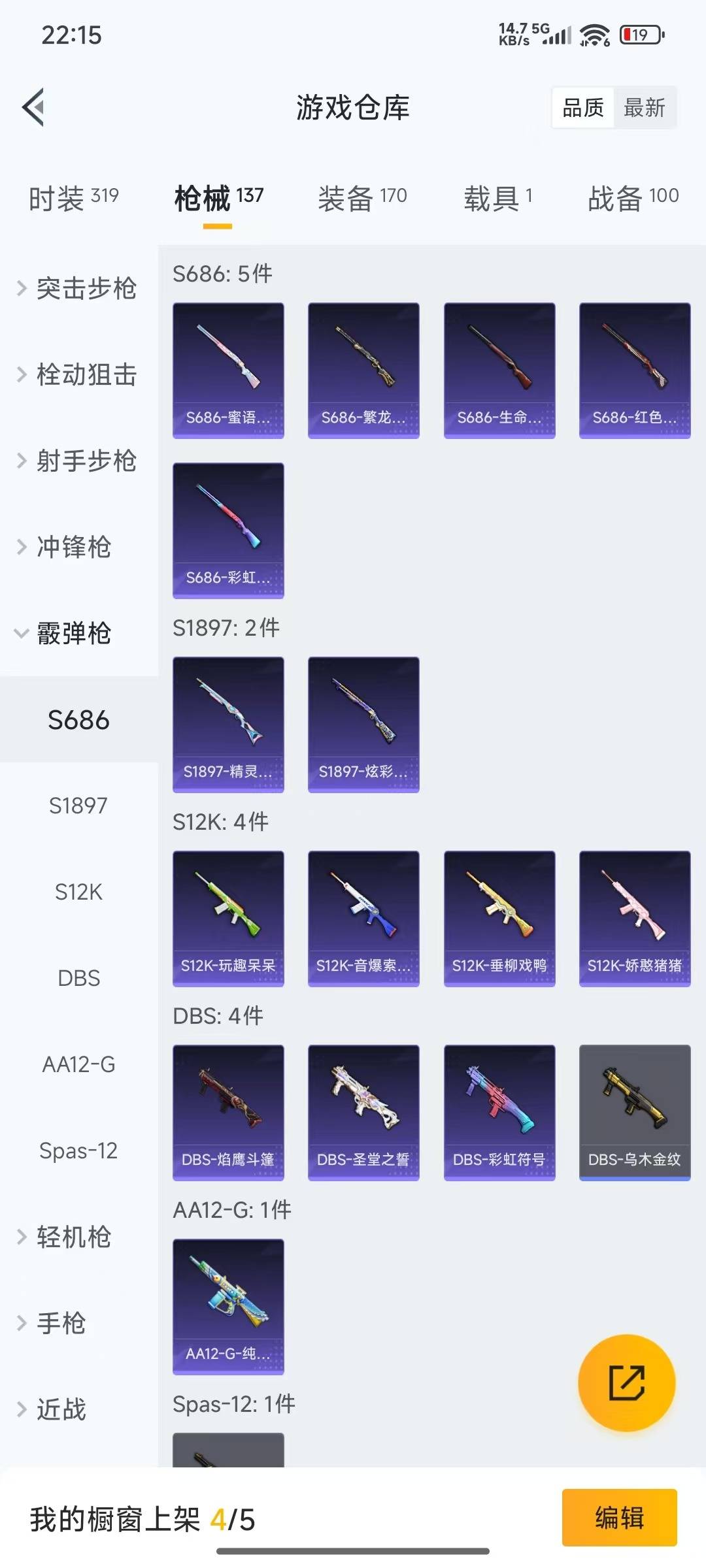Jump to the S1897 subcategory
Screen dimensions: 706x1568
(x=78, y=806)
